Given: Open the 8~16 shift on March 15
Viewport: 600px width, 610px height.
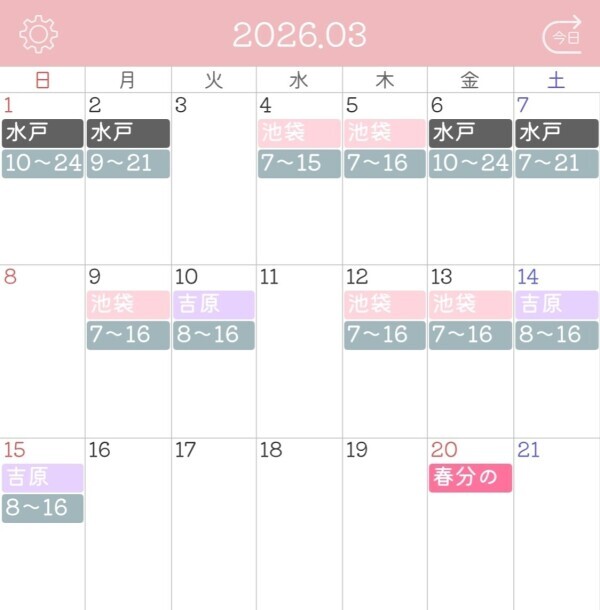Looking at the screenshot, I should tap(42, 508).
